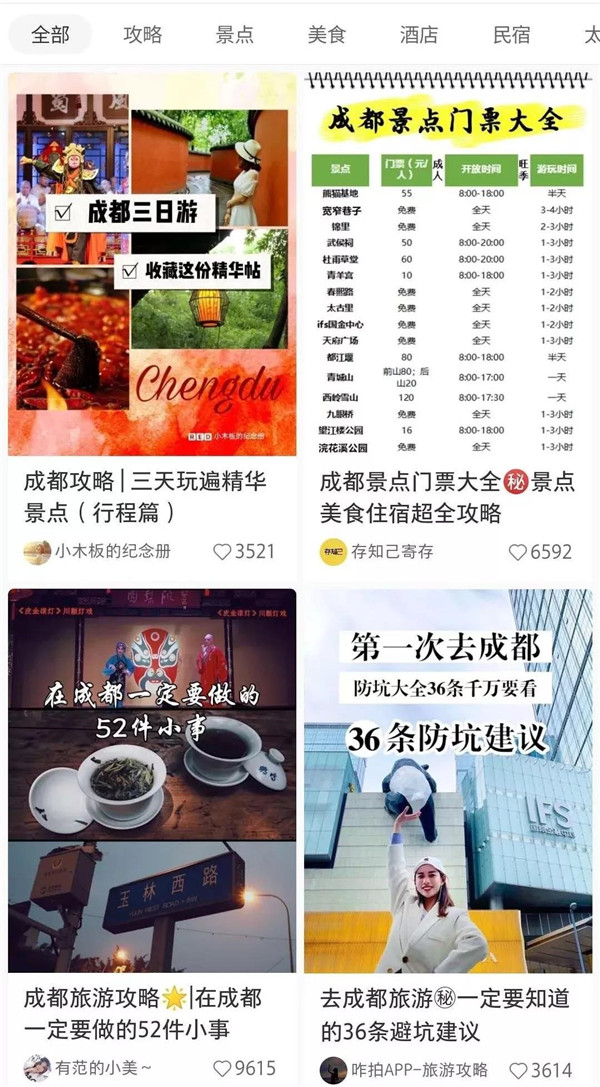Open the 成都景点门票大全 post

(448, 265)
